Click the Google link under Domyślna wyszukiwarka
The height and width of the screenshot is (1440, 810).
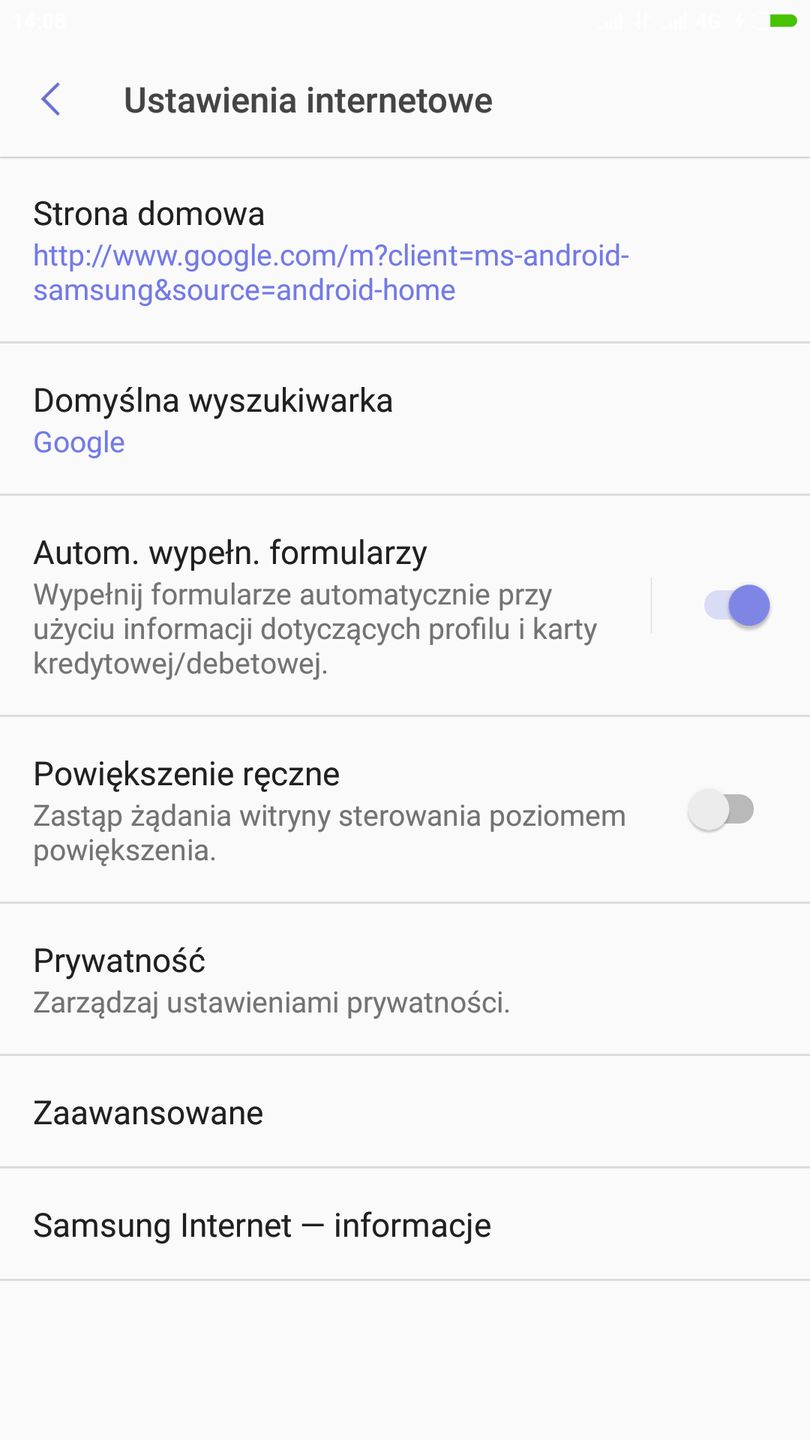pos(79,442)
